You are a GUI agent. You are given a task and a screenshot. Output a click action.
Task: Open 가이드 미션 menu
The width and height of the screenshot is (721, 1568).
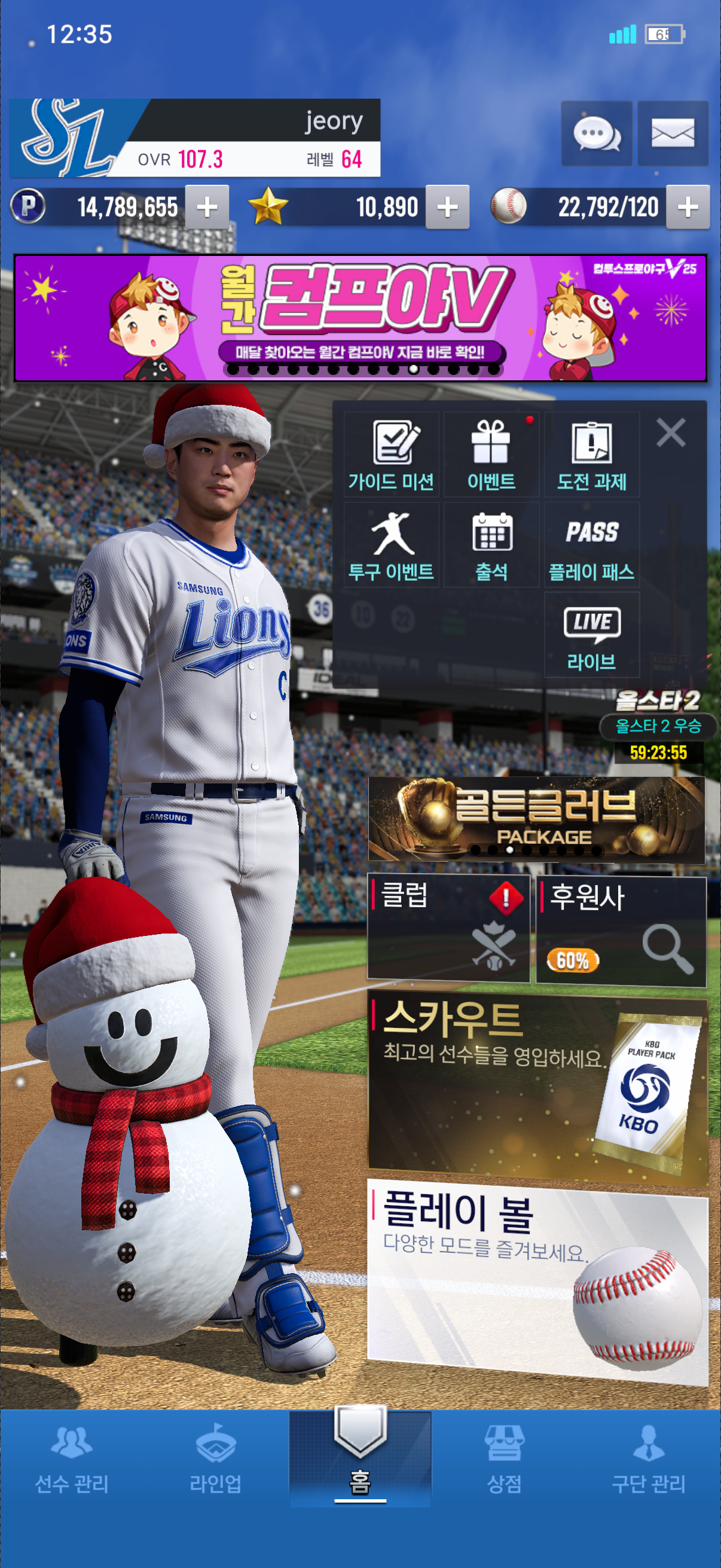(x=391, y=454)
